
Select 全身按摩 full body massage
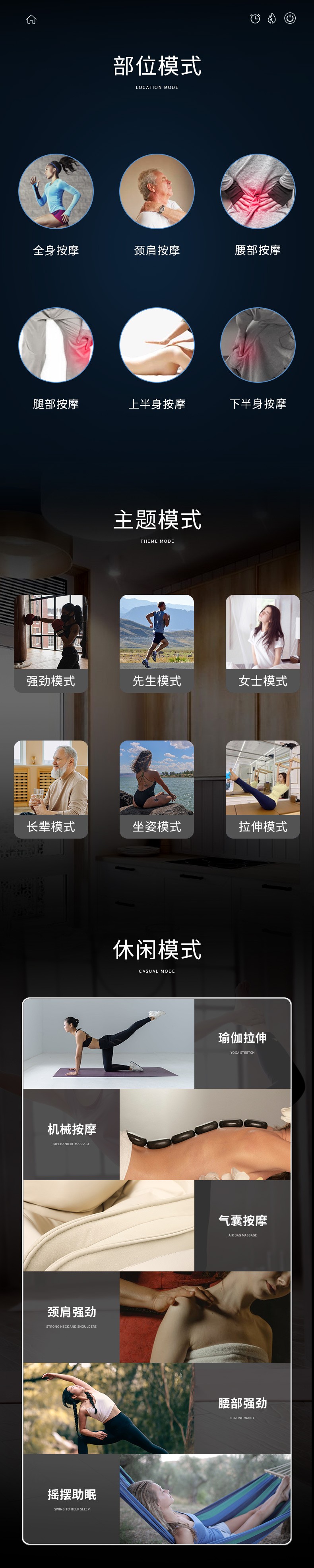point(56,192)
